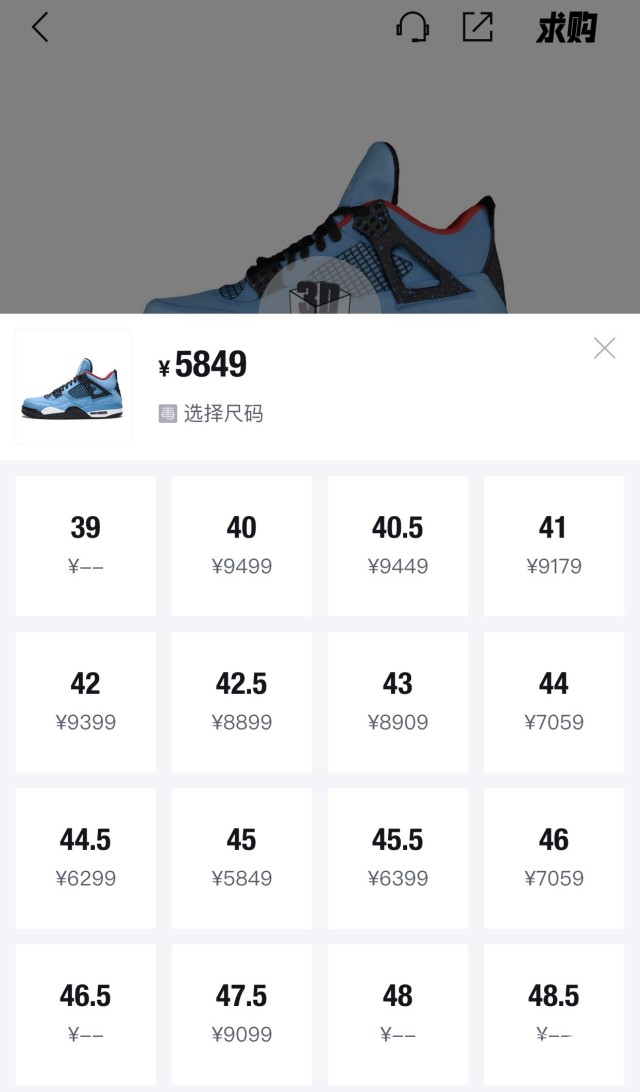
Task: Select size 40 priced ¥9499
Action: [242, 546]
